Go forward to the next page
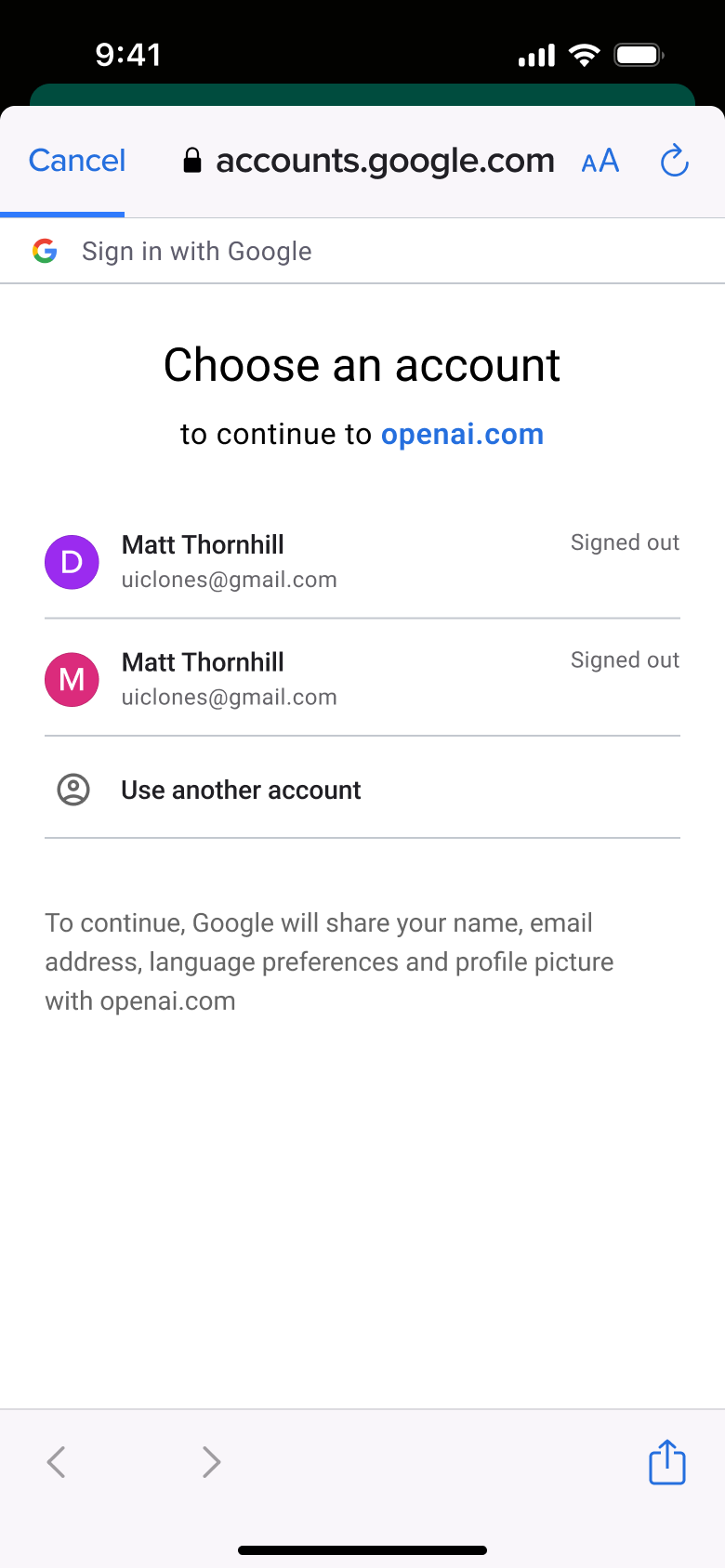 (212, 1462)
